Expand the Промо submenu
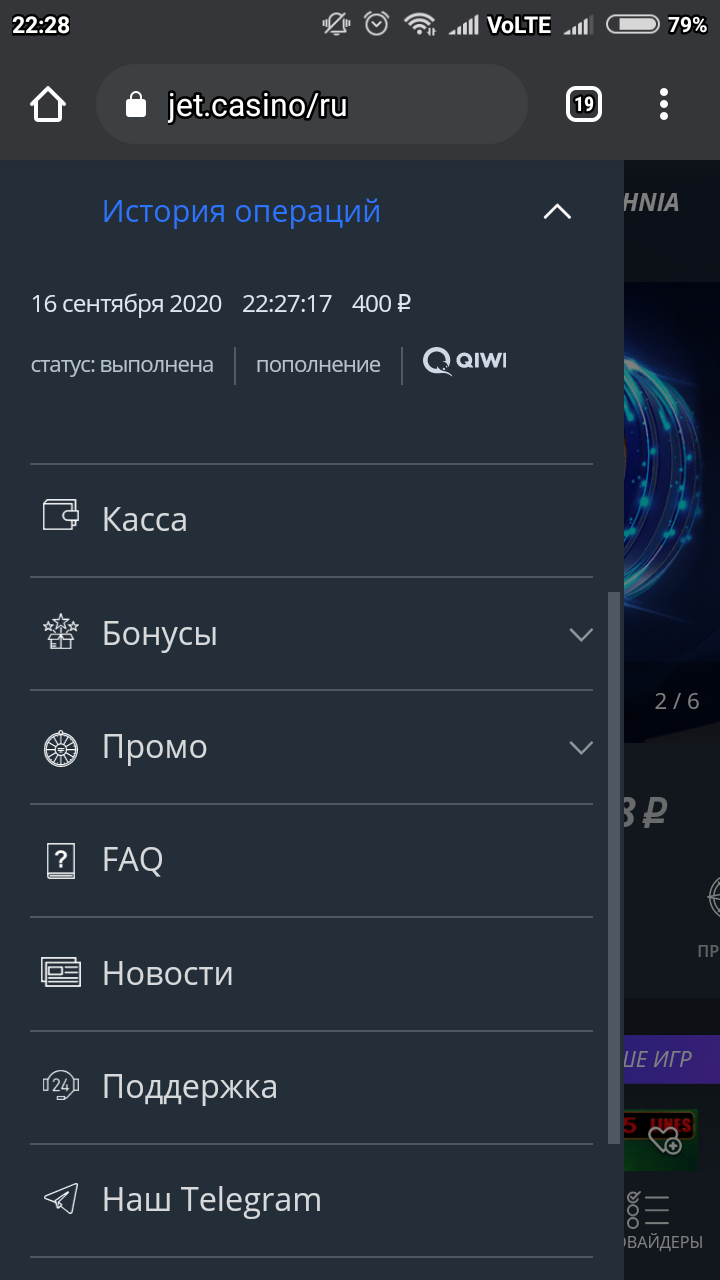The width and height of the screenshot is (720, 1280). 580,748
